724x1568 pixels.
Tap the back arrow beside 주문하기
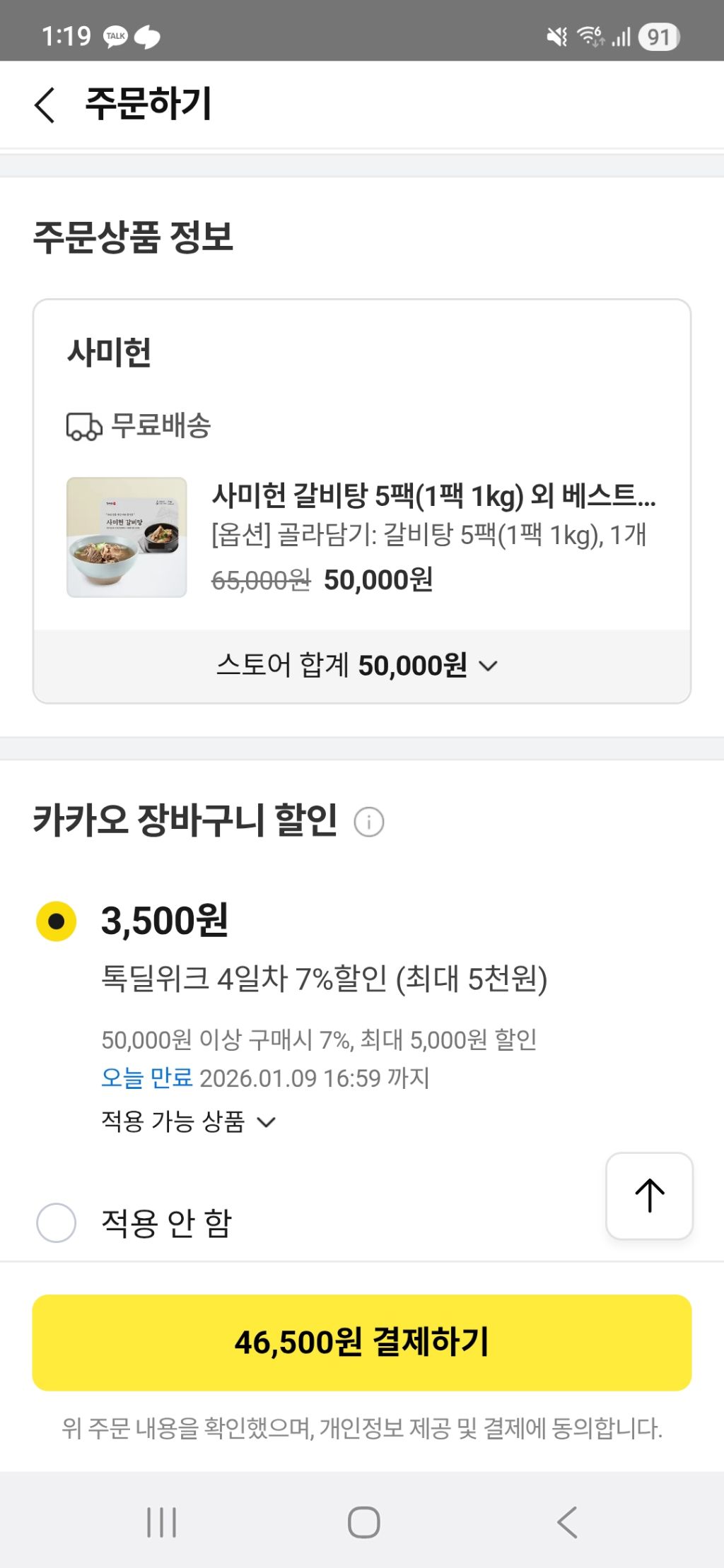click(45, 105)
